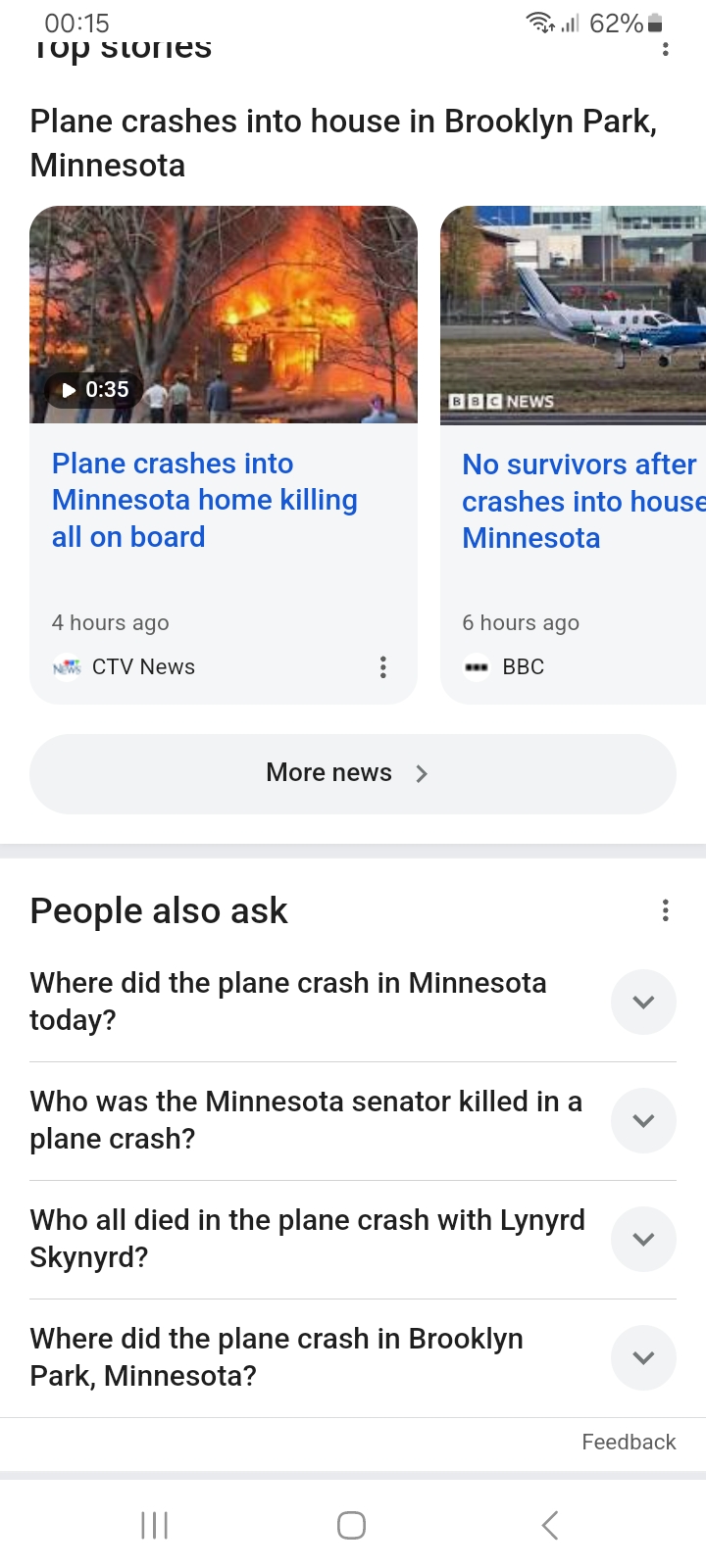Open Top stories overflow menu
Screen dimensions: 706x1568
pyautogui.click(x=666, y=49)
